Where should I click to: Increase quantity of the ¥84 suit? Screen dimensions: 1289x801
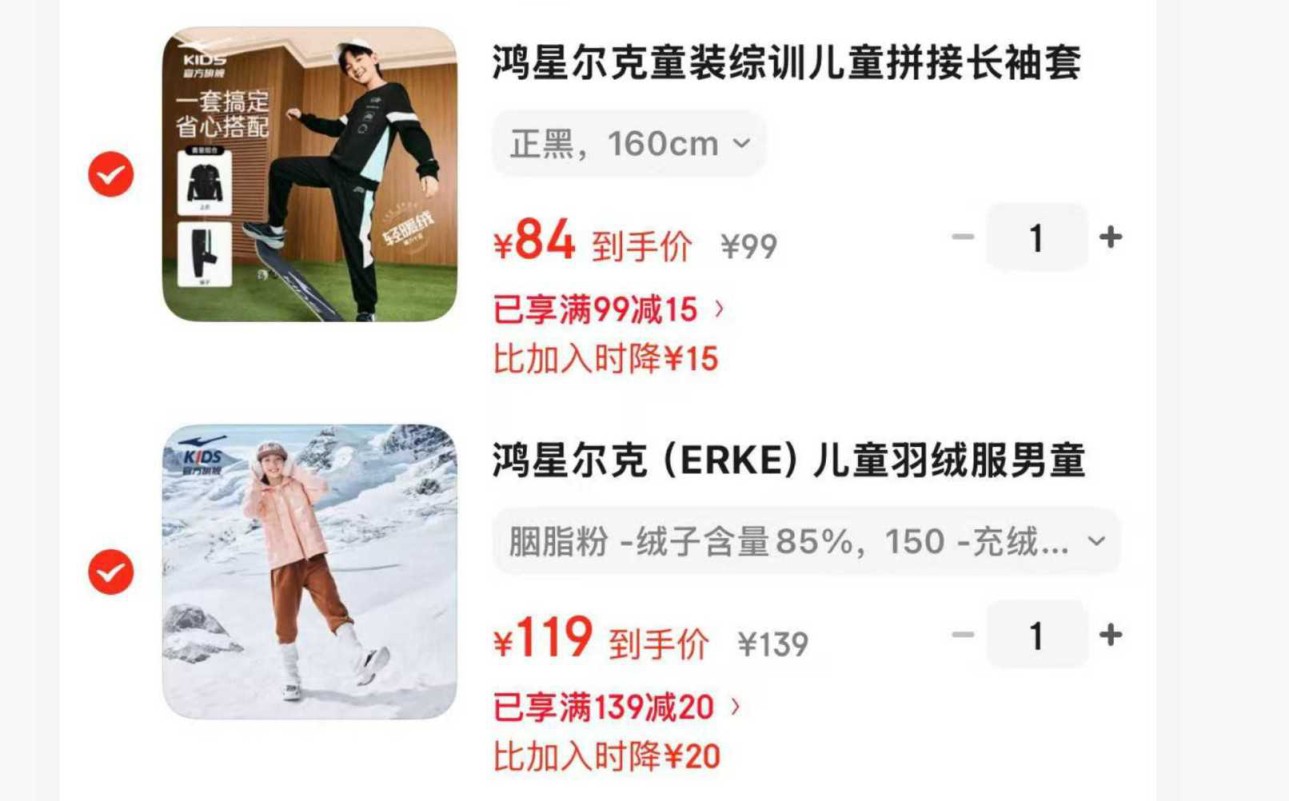coord(1110,237)
